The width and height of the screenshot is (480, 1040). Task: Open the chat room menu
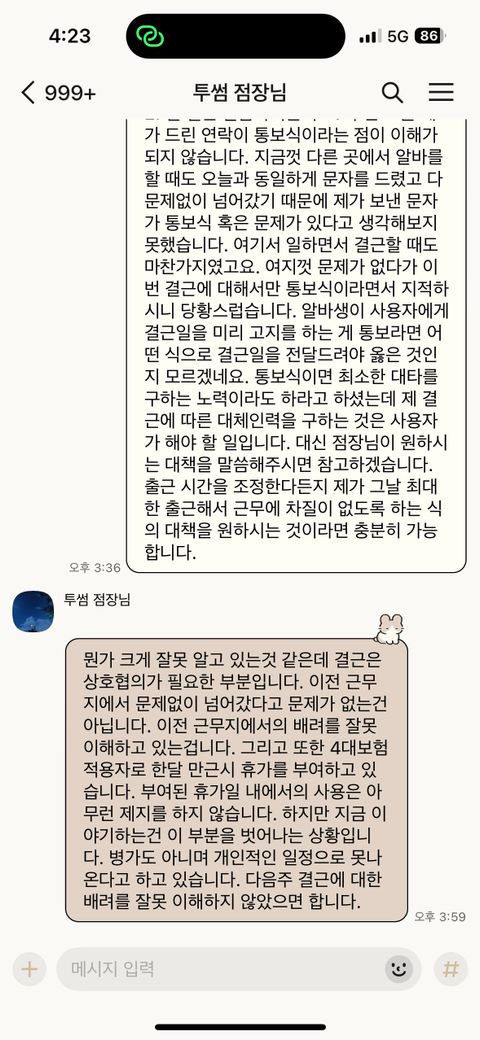pyautogui.click(x=441, y=92)
